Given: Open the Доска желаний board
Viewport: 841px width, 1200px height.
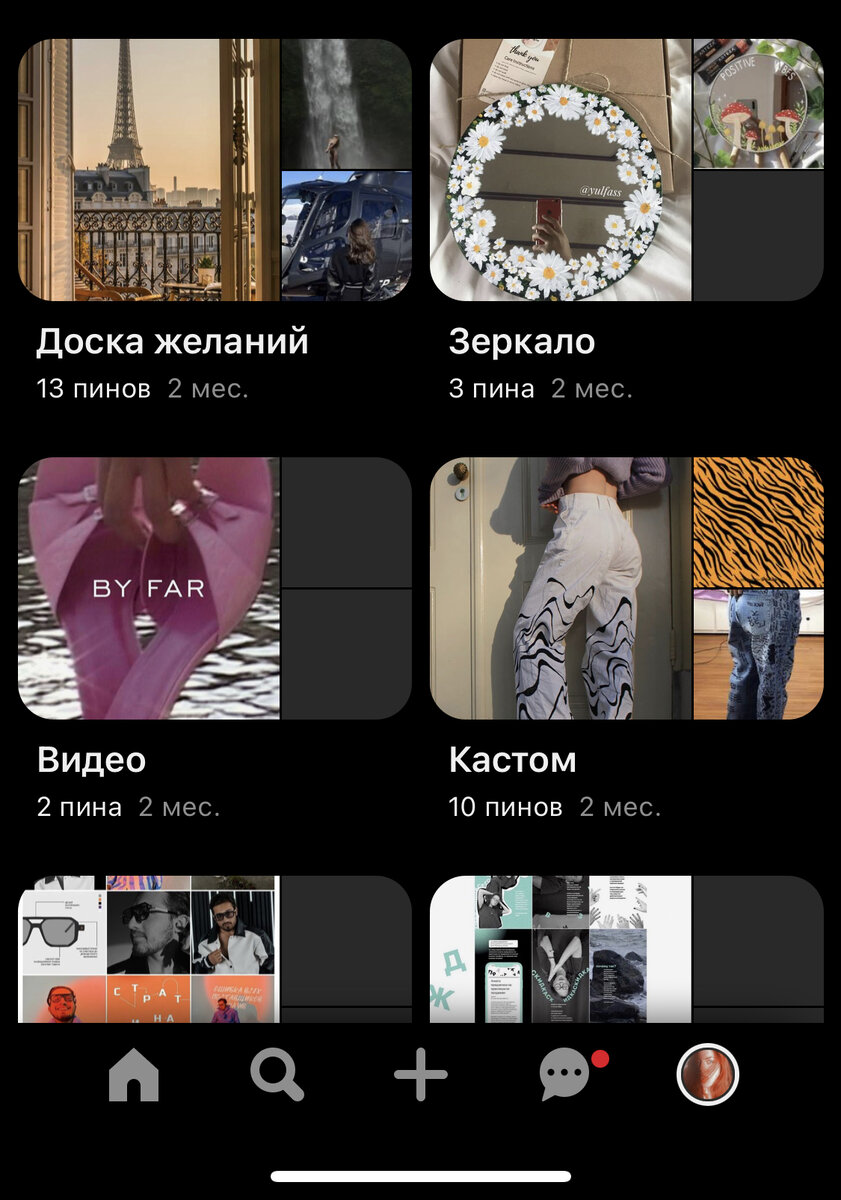Looking at the screenshot, I should coord(214,170).
